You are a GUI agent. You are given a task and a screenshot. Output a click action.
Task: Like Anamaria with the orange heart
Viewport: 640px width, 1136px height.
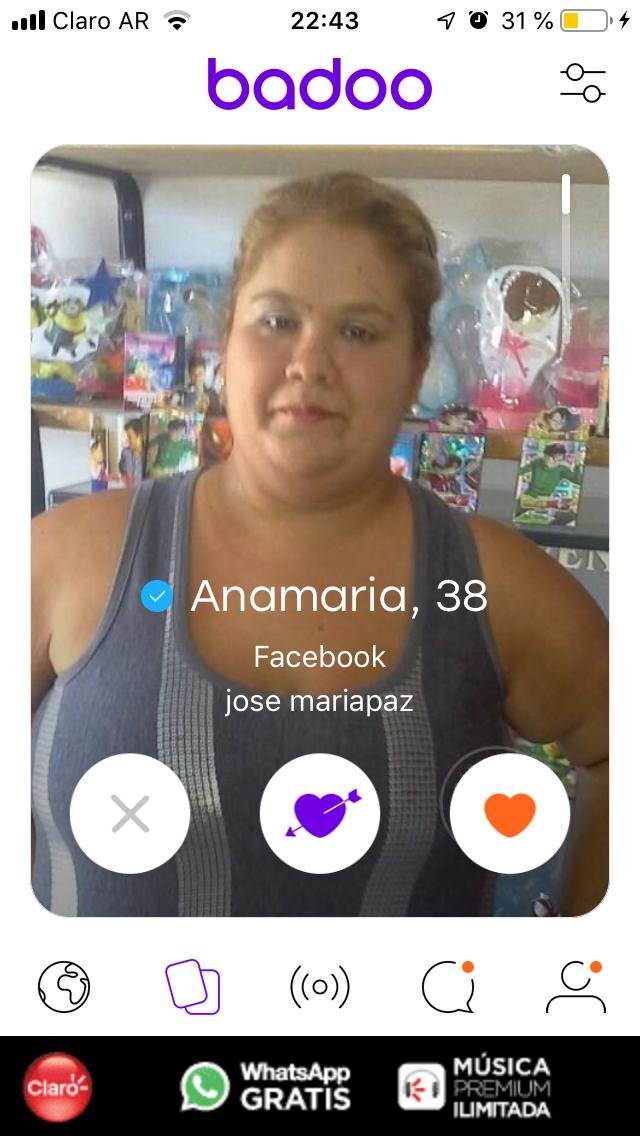[x=510, y=814]
